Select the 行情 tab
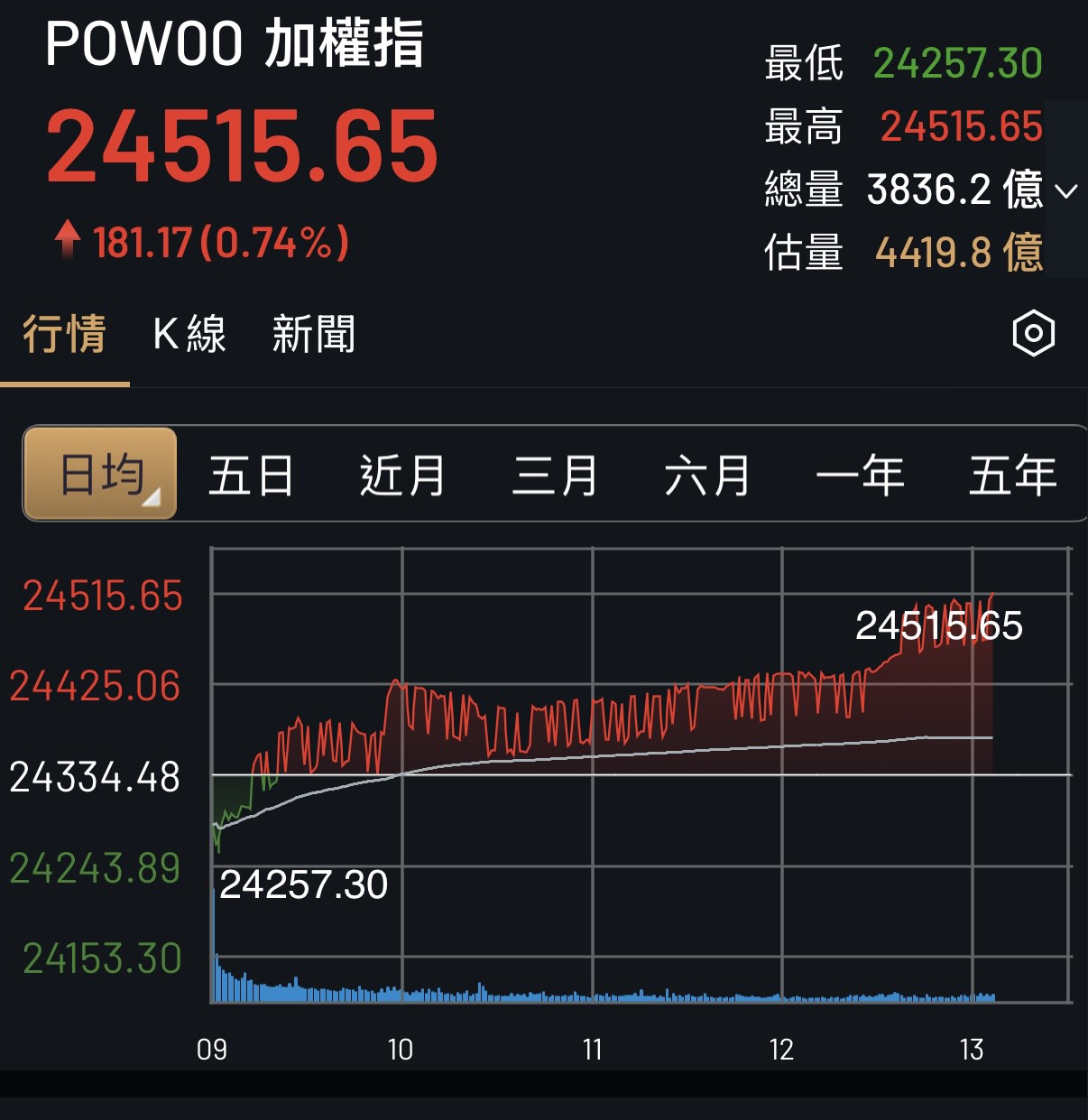Viewport: 1088px width, 1120px height. pos(64,334)
